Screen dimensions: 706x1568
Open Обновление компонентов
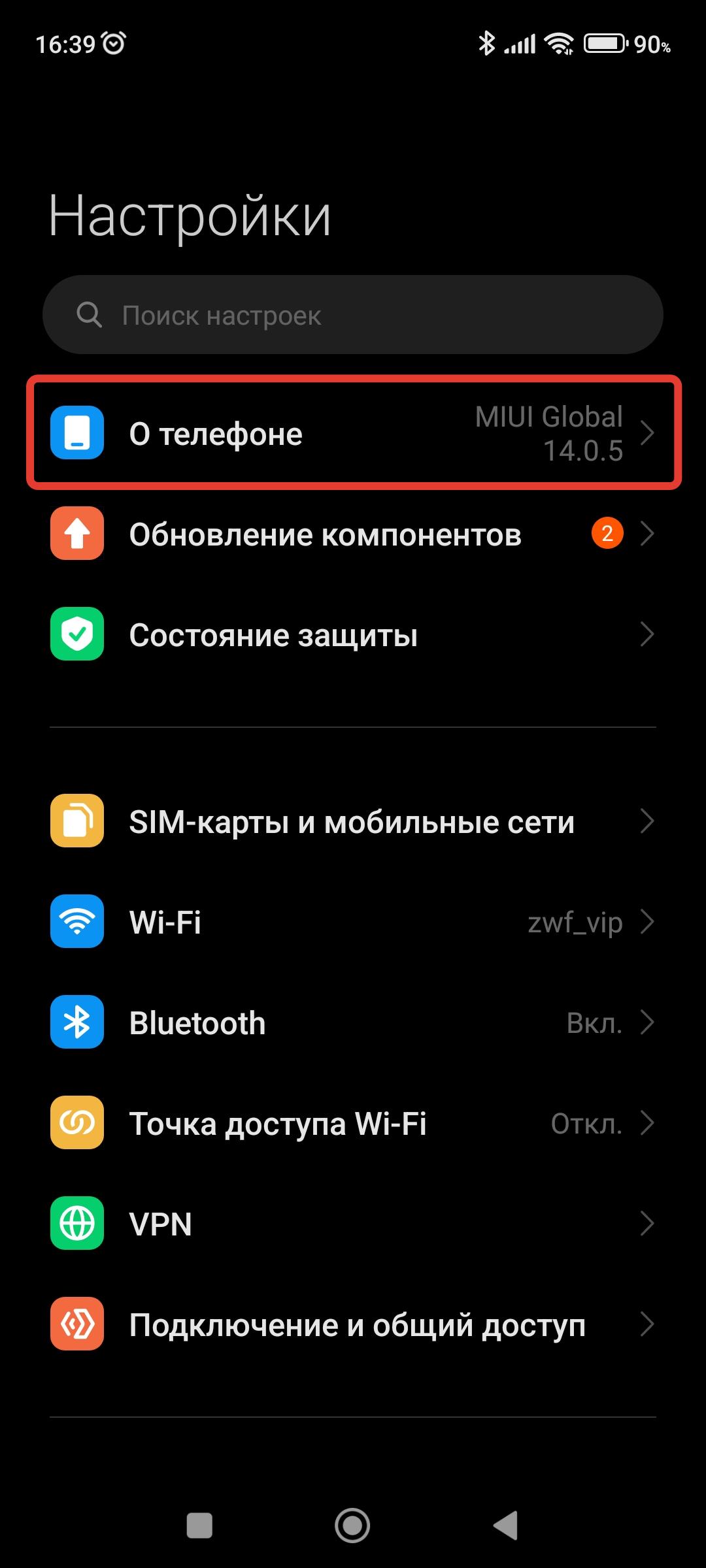click(x=353, y=534)
